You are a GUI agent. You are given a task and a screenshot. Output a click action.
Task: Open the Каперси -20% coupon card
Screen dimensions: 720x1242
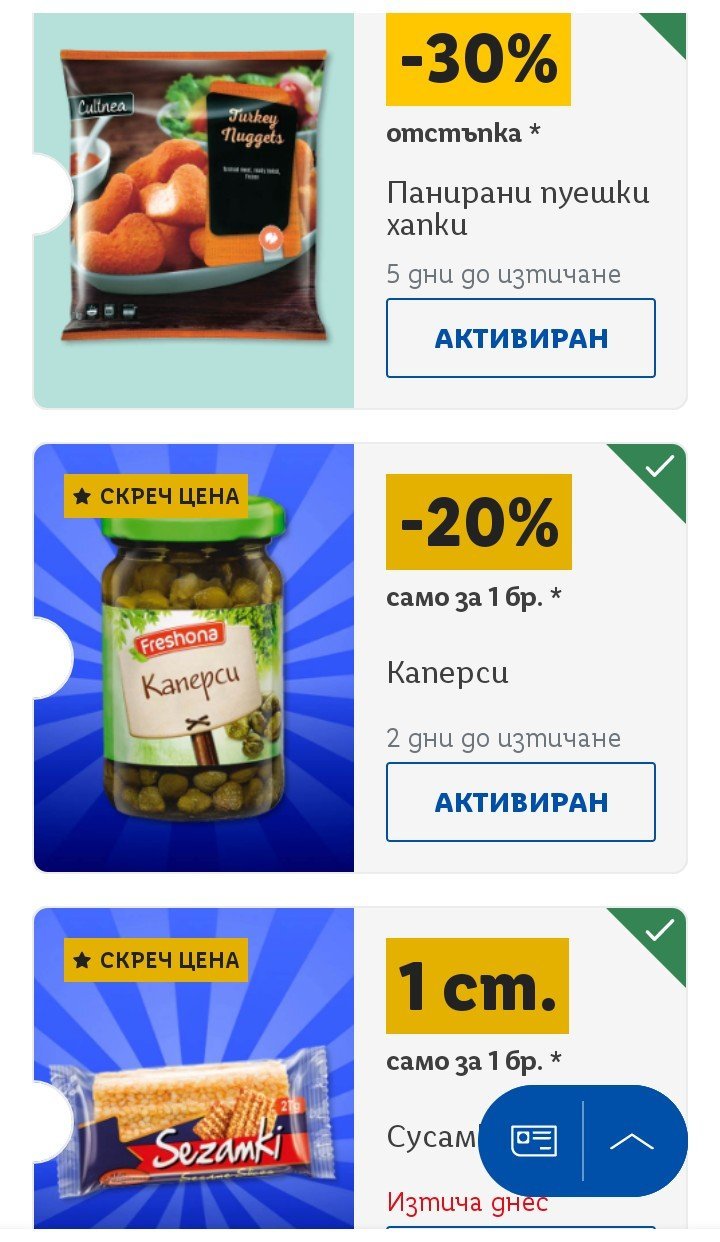[x=360, y=658]
